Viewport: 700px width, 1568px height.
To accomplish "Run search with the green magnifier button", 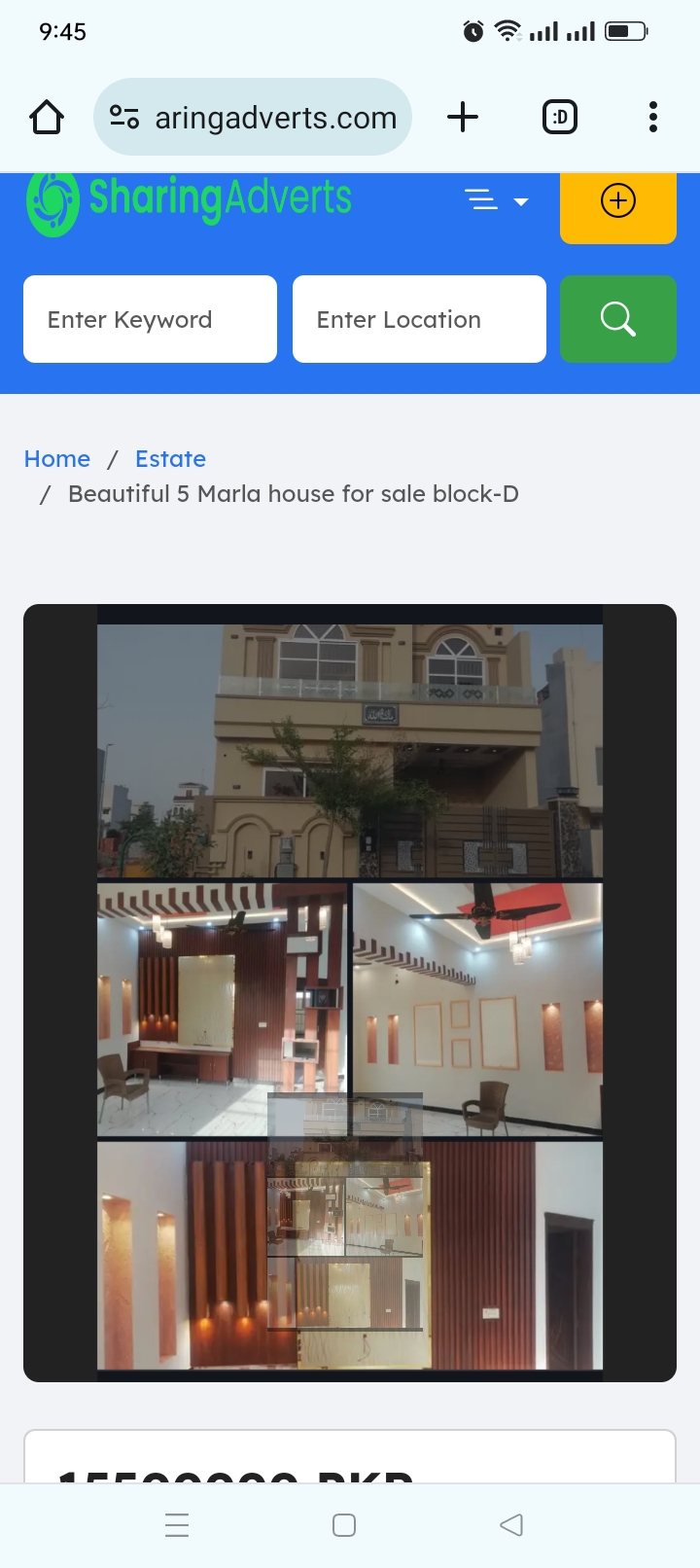I will (x=618, y=319).
